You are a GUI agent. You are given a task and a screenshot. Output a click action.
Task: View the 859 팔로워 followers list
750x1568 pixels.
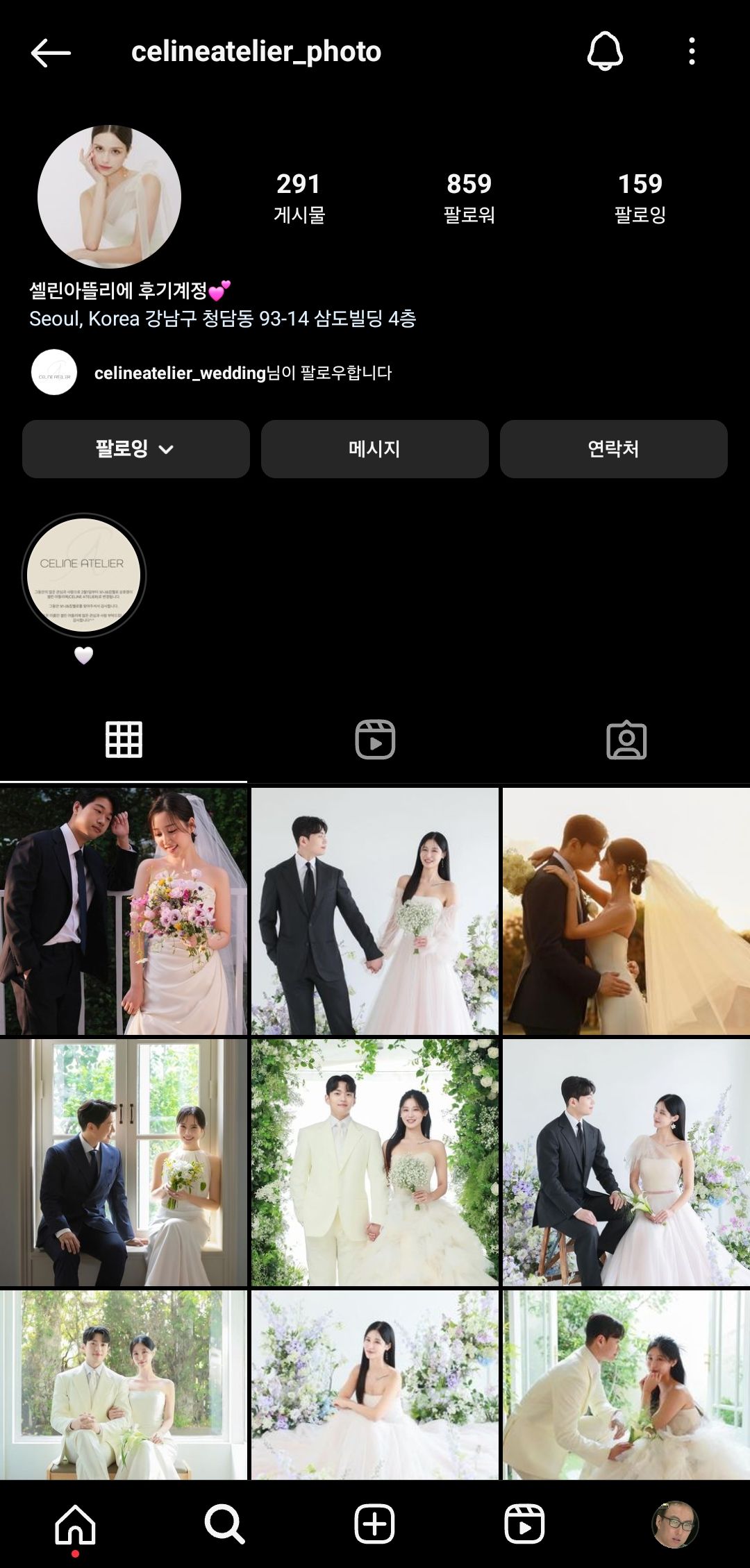(x=469, y=197)
